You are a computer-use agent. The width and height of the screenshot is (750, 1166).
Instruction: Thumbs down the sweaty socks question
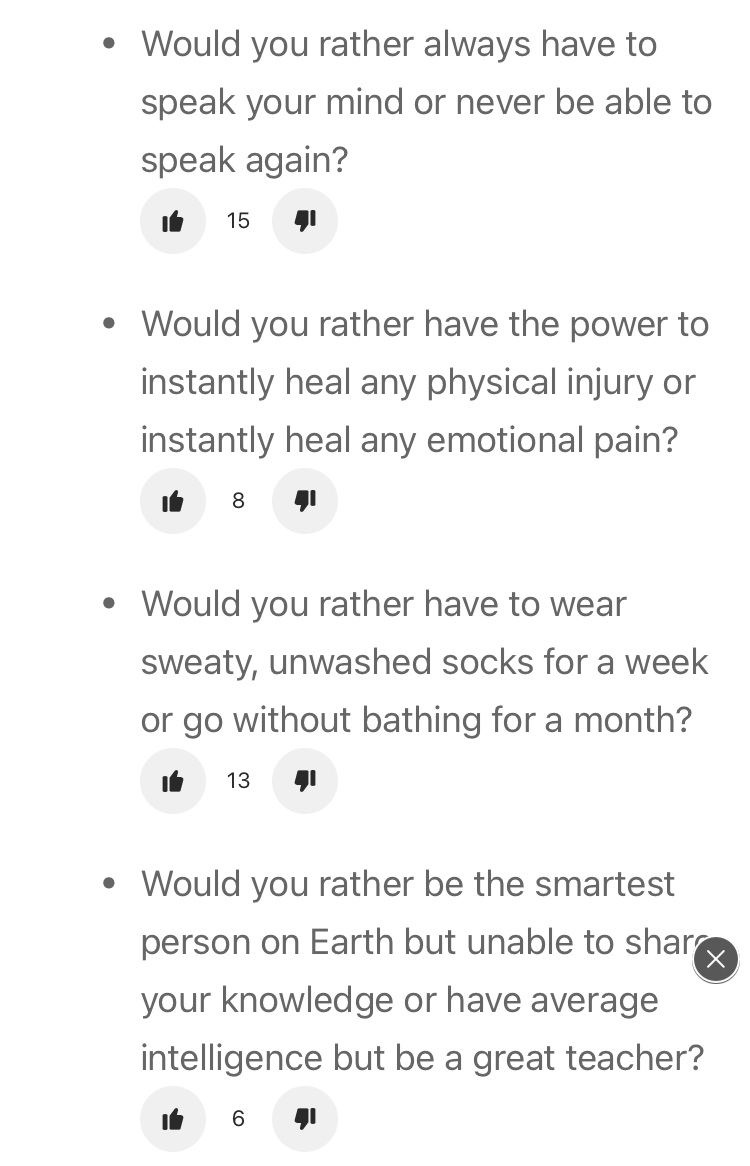click(305, 781)
